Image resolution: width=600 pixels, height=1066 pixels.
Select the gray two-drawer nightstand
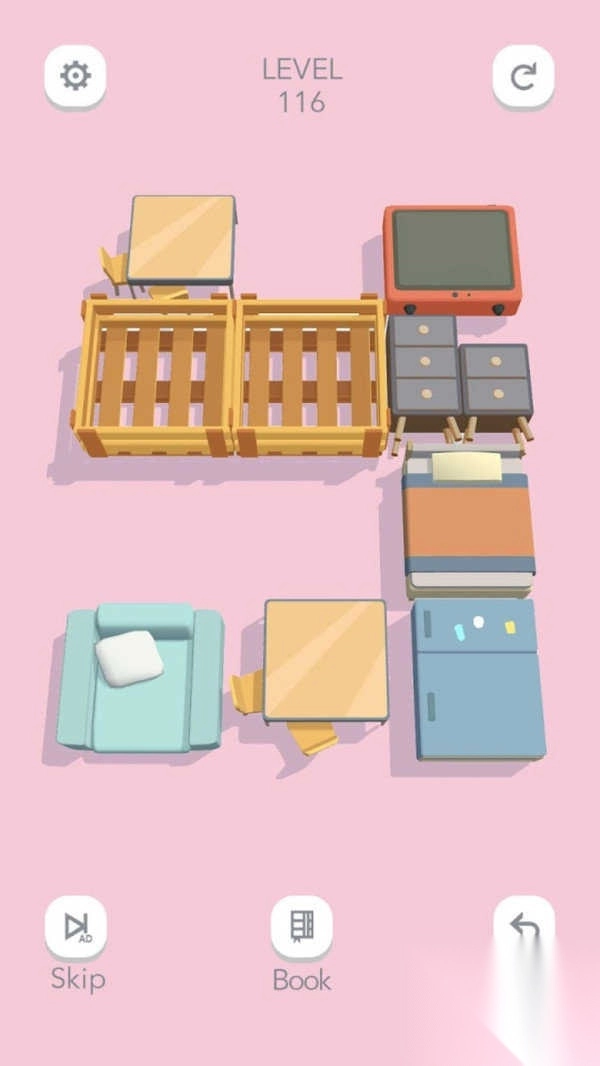click(496, 382)
